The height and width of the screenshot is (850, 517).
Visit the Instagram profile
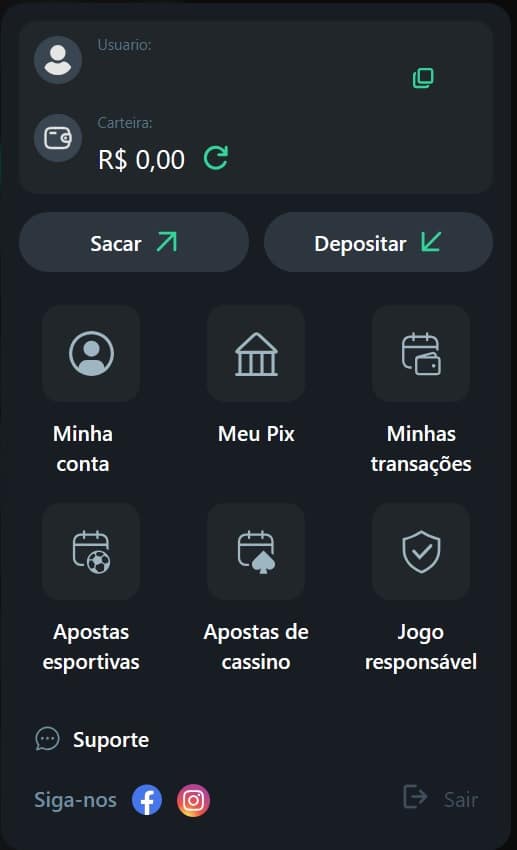[193, 800]
